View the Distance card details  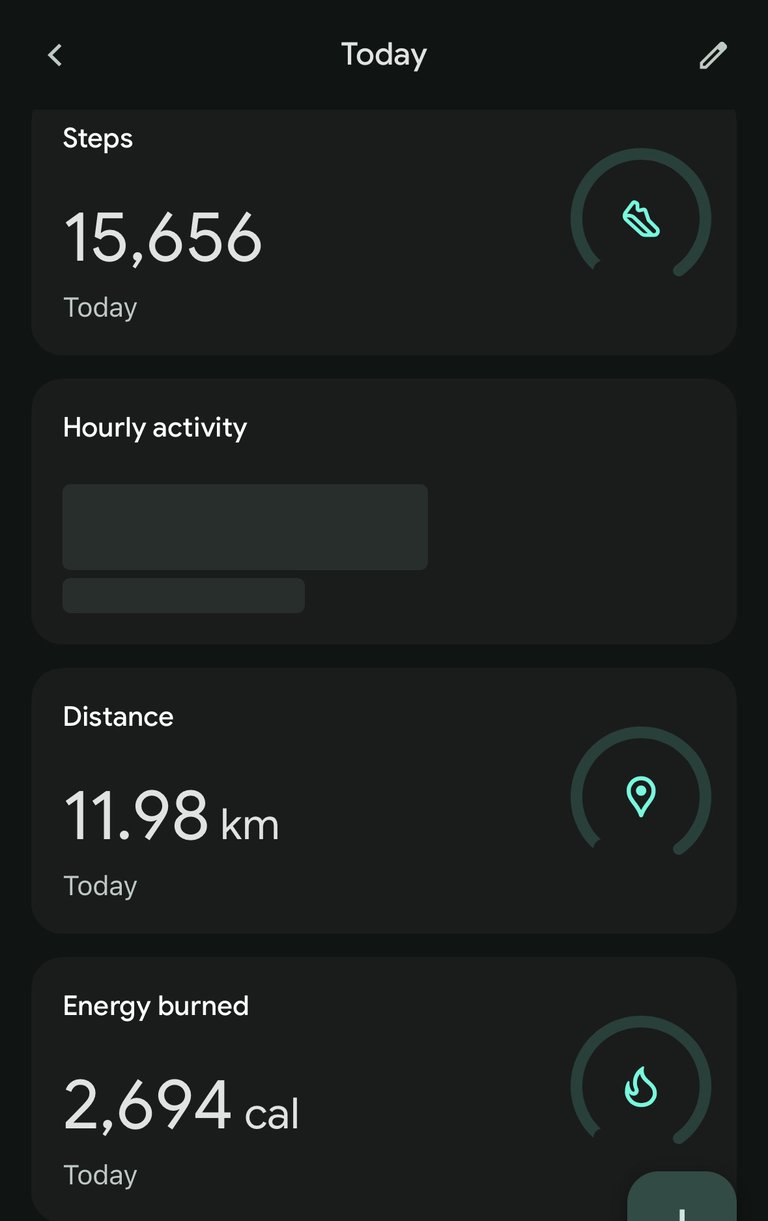tap(384, 800)
